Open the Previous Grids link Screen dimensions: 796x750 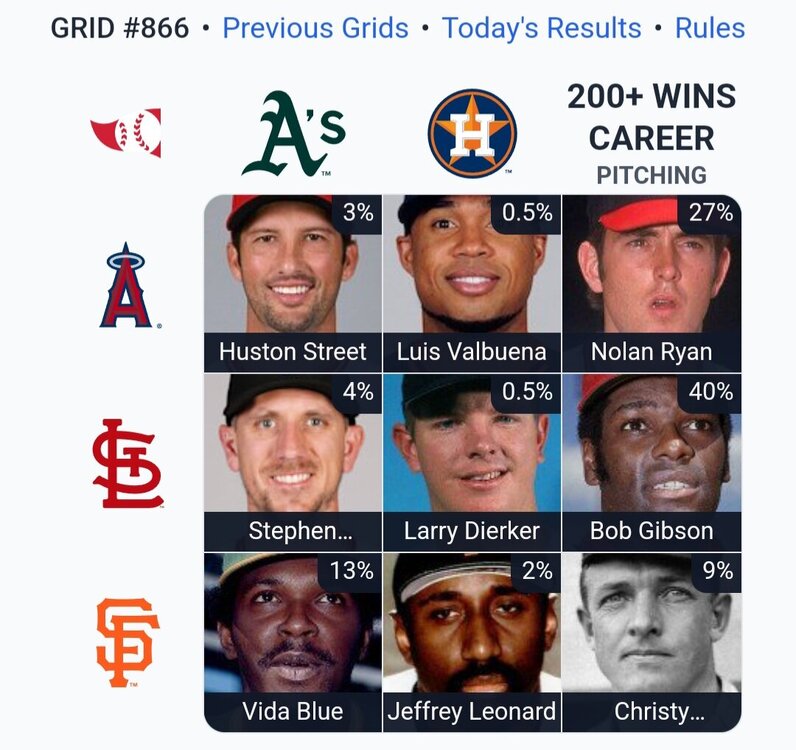[x=315, y=27]
